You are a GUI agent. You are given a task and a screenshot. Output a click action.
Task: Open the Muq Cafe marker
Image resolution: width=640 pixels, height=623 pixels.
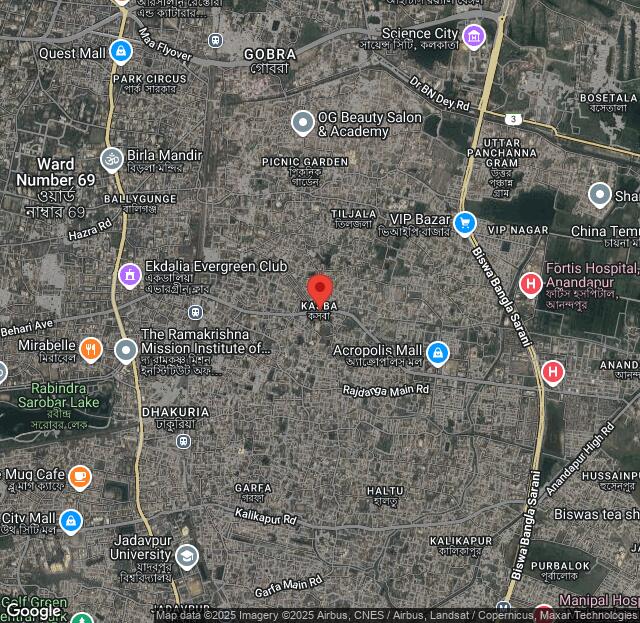pyautogui.click(x=79, y=477)
